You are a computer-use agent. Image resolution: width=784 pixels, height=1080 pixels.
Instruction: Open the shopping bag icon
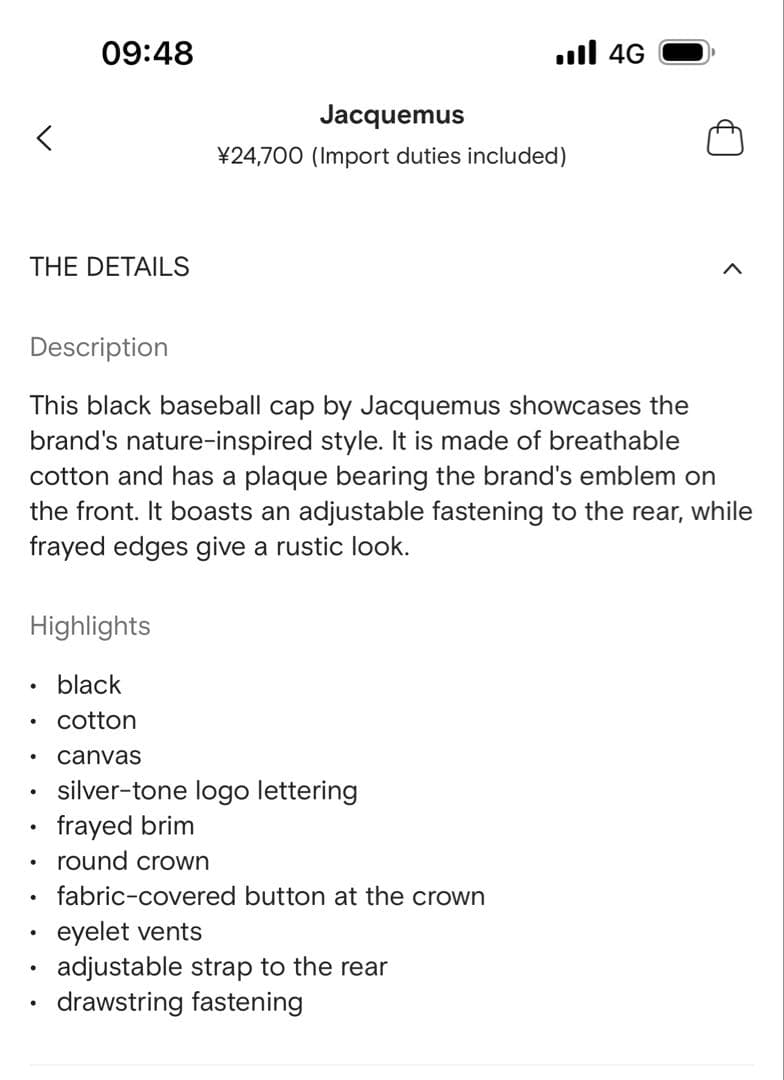725,138
